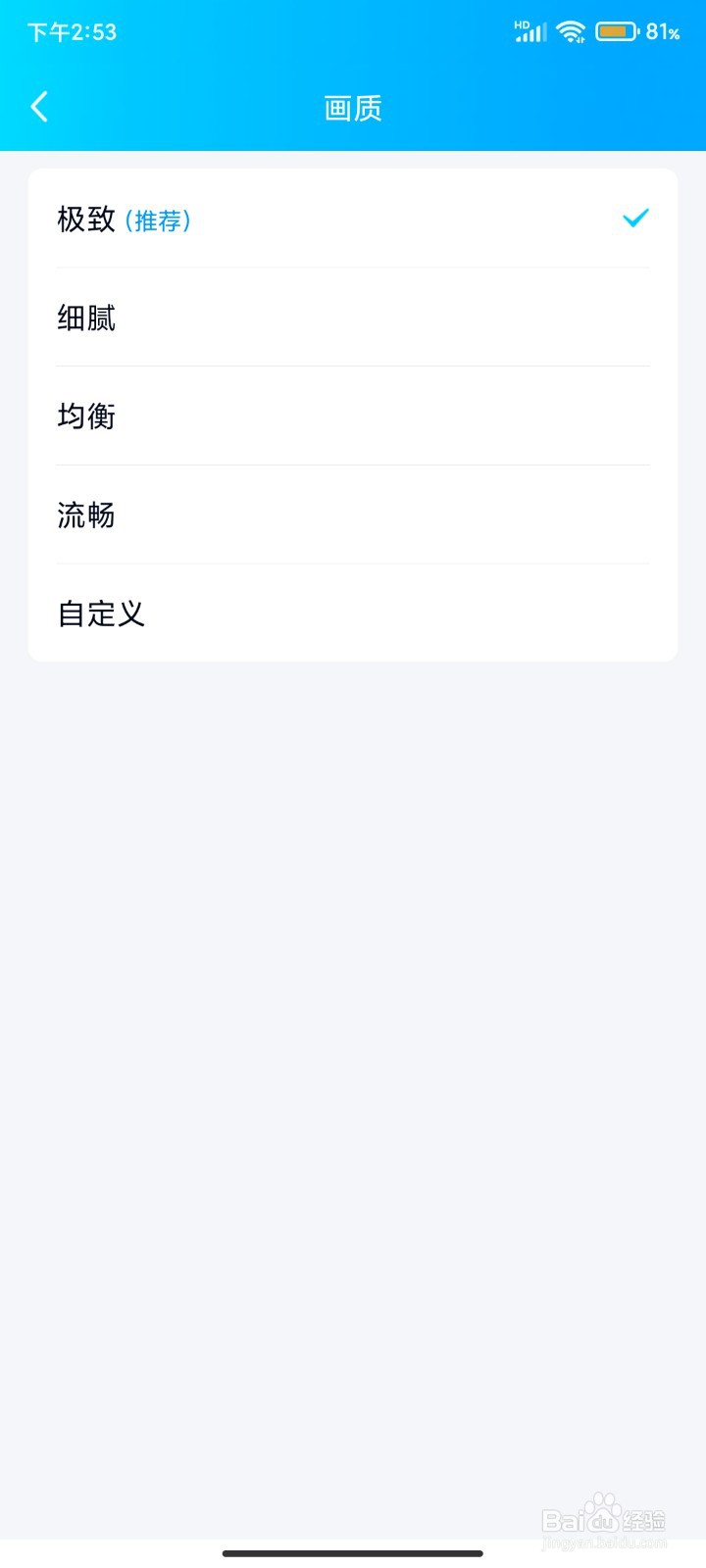The height and width of the screenshot is (1568, 706).
Task: Click the back arrow to exit 画质 settings
Action: pyautogui.click(x=39, y=106)
